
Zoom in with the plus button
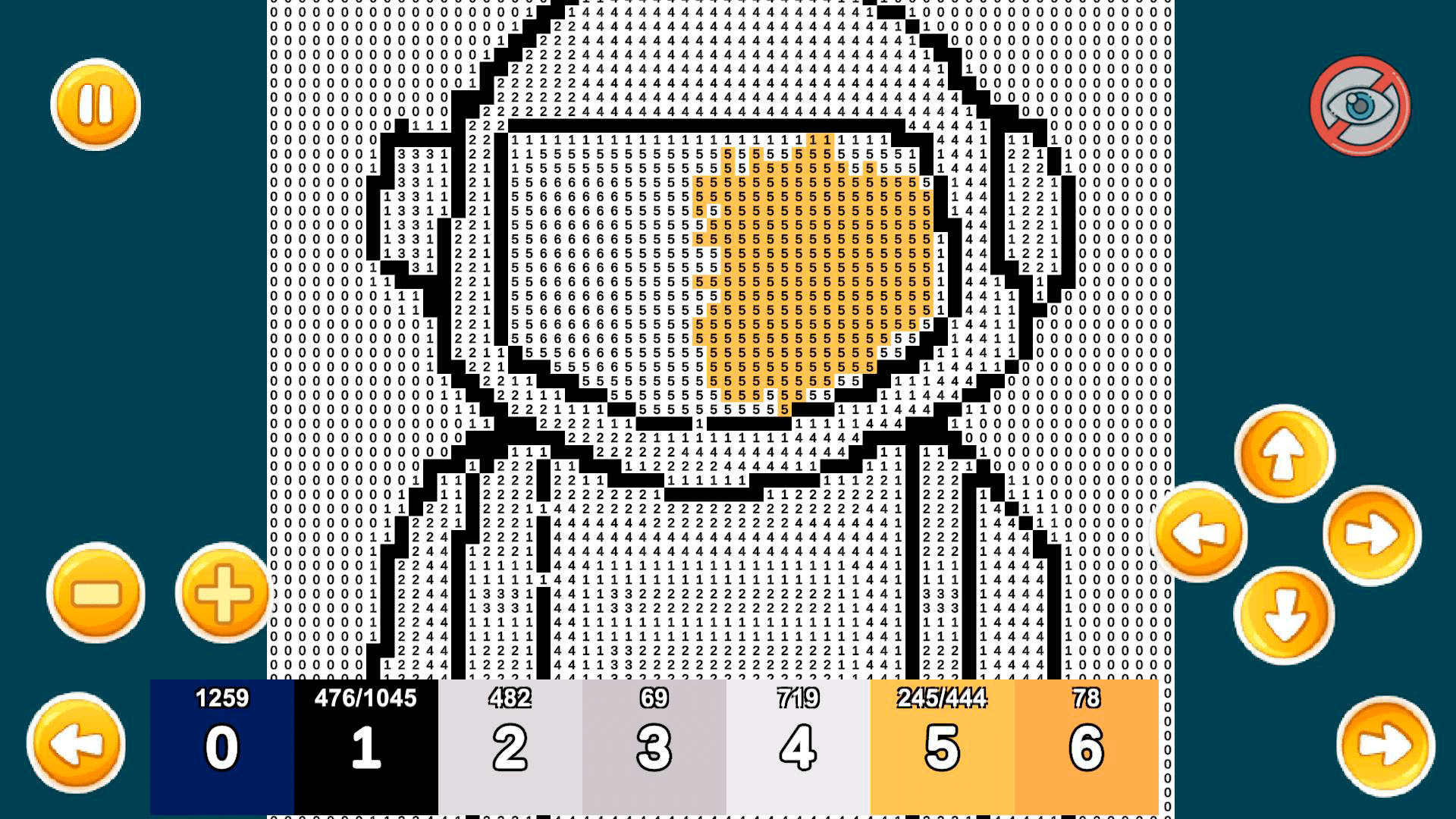point(224,593)
